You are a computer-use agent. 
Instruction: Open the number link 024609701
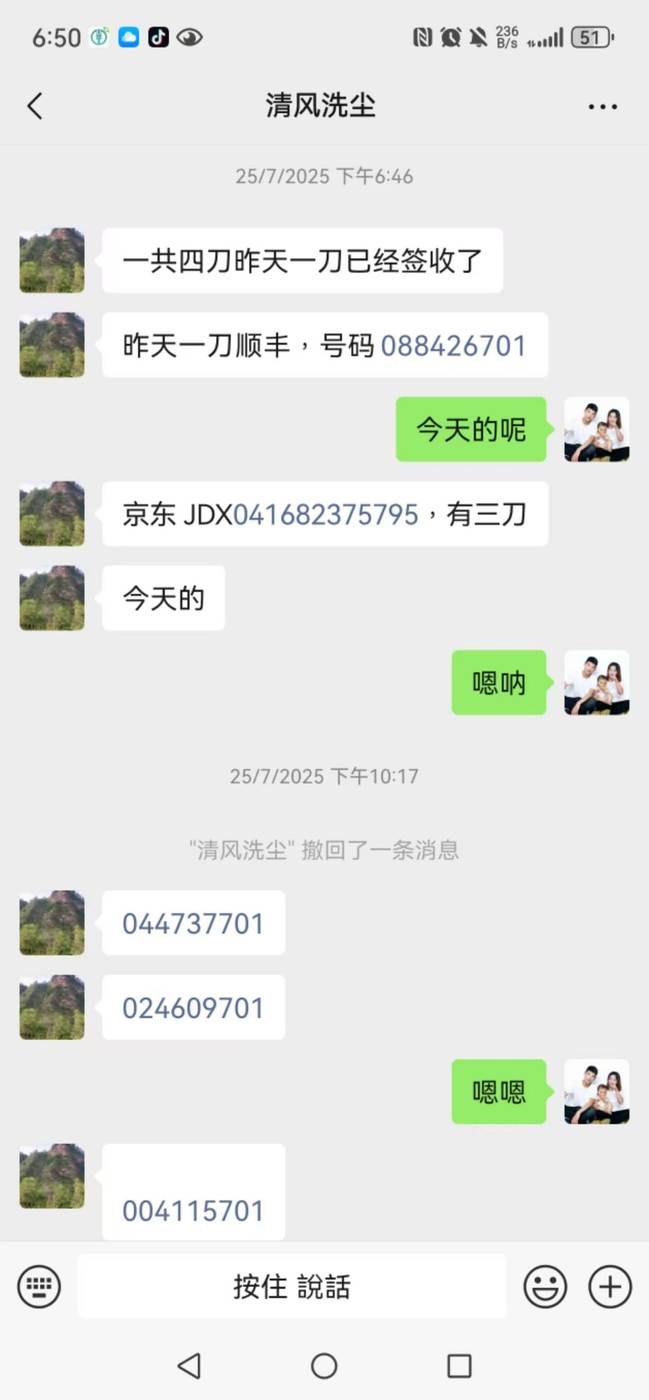[x=193, y=1007]
